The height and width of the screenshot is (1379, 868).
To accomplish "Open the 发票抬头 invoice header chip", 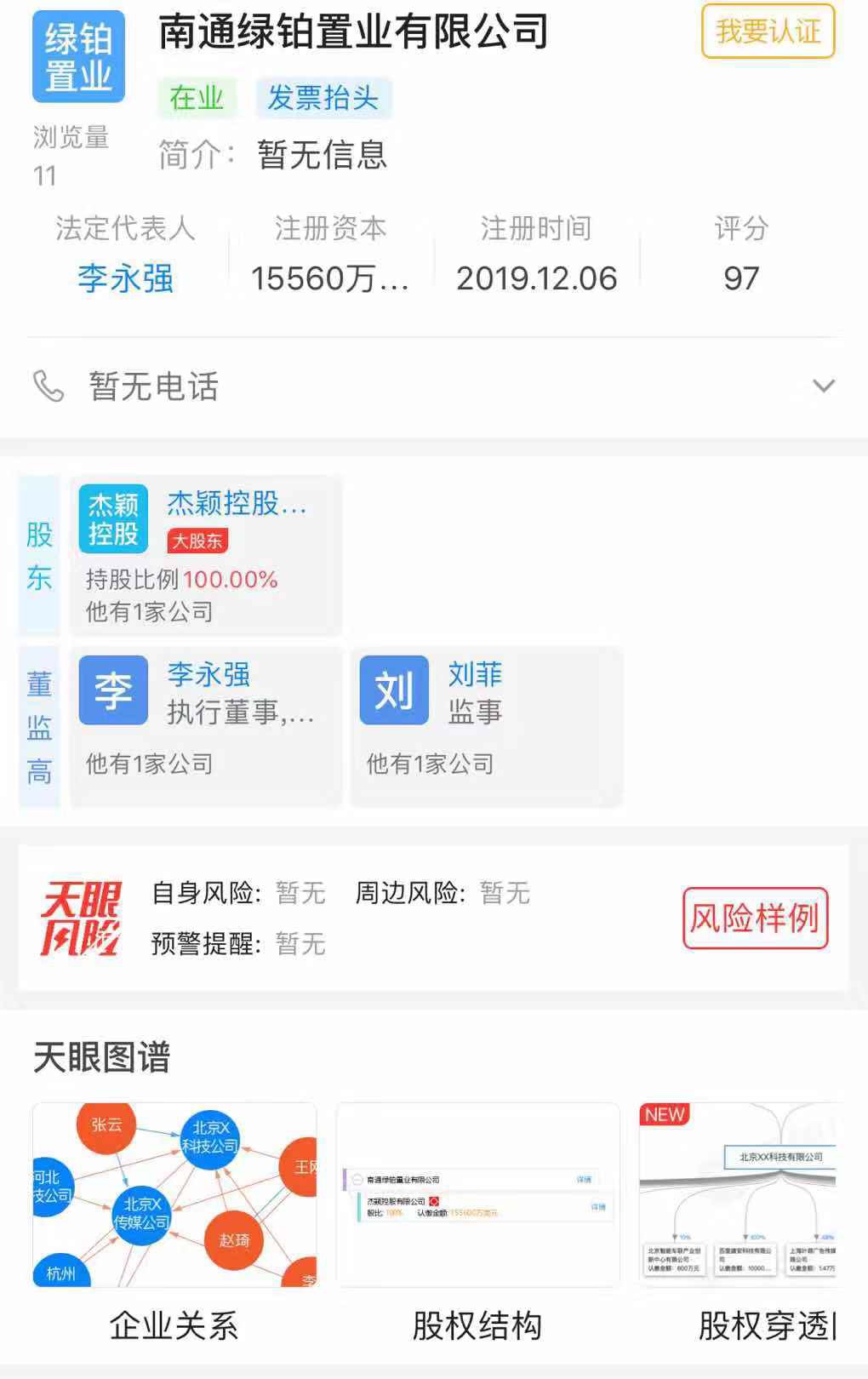I will (x=323, y=98).
